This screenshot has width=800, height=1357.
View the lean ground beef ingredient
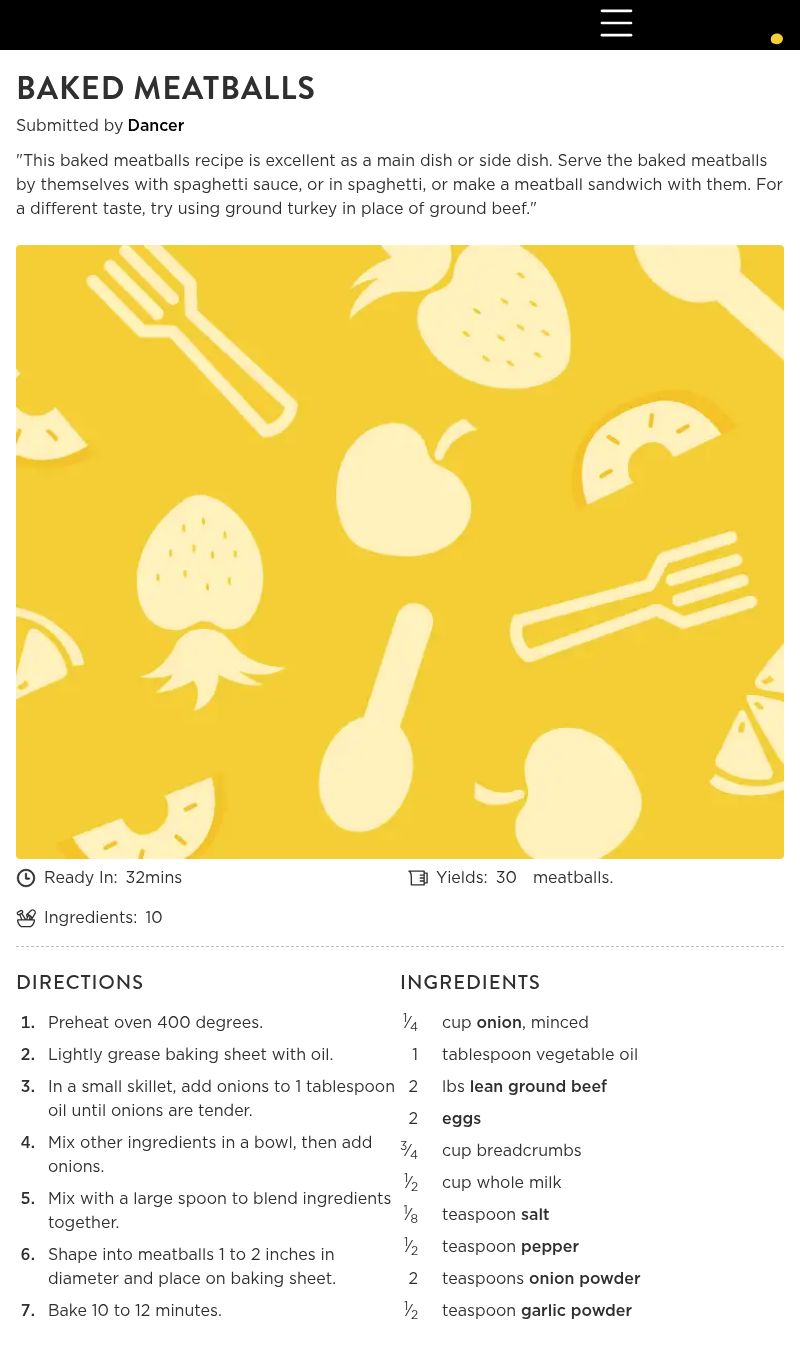pyautogui.click(x=538, y=1087)
